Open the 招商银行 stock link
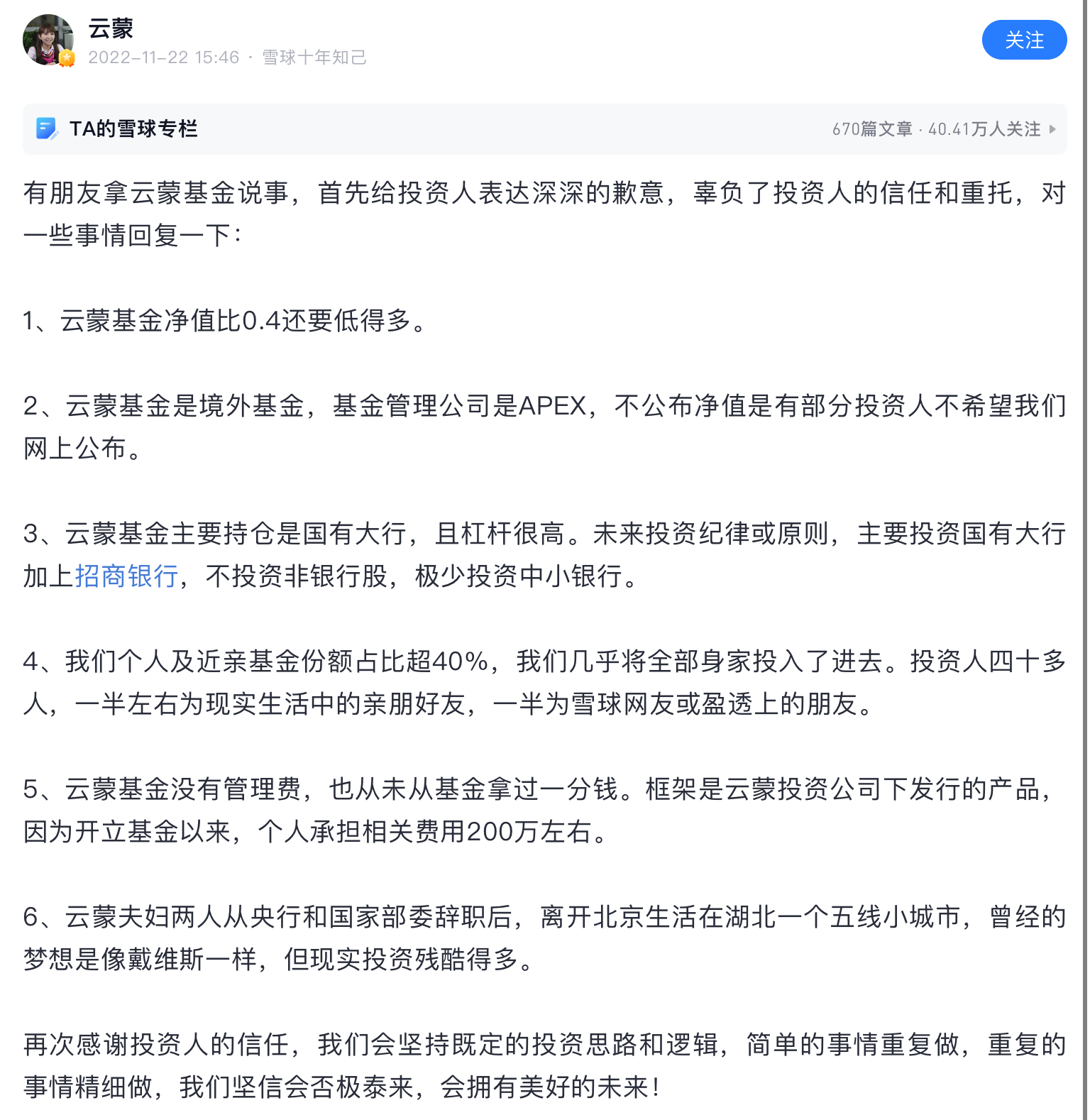Image resolution: width=1090 pixels, height=1120 pixels. click(x=126, y=576)
